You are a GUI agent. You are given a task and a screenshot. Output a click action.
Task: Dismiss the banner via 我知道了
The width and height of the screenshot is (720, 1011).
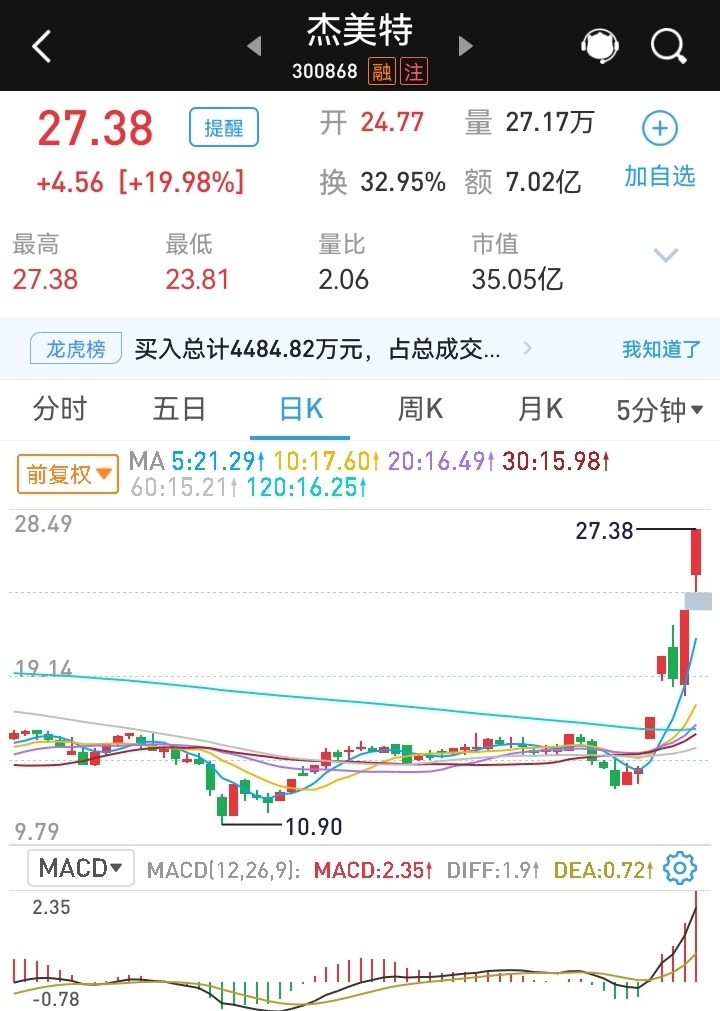click(x=660, y=347)
